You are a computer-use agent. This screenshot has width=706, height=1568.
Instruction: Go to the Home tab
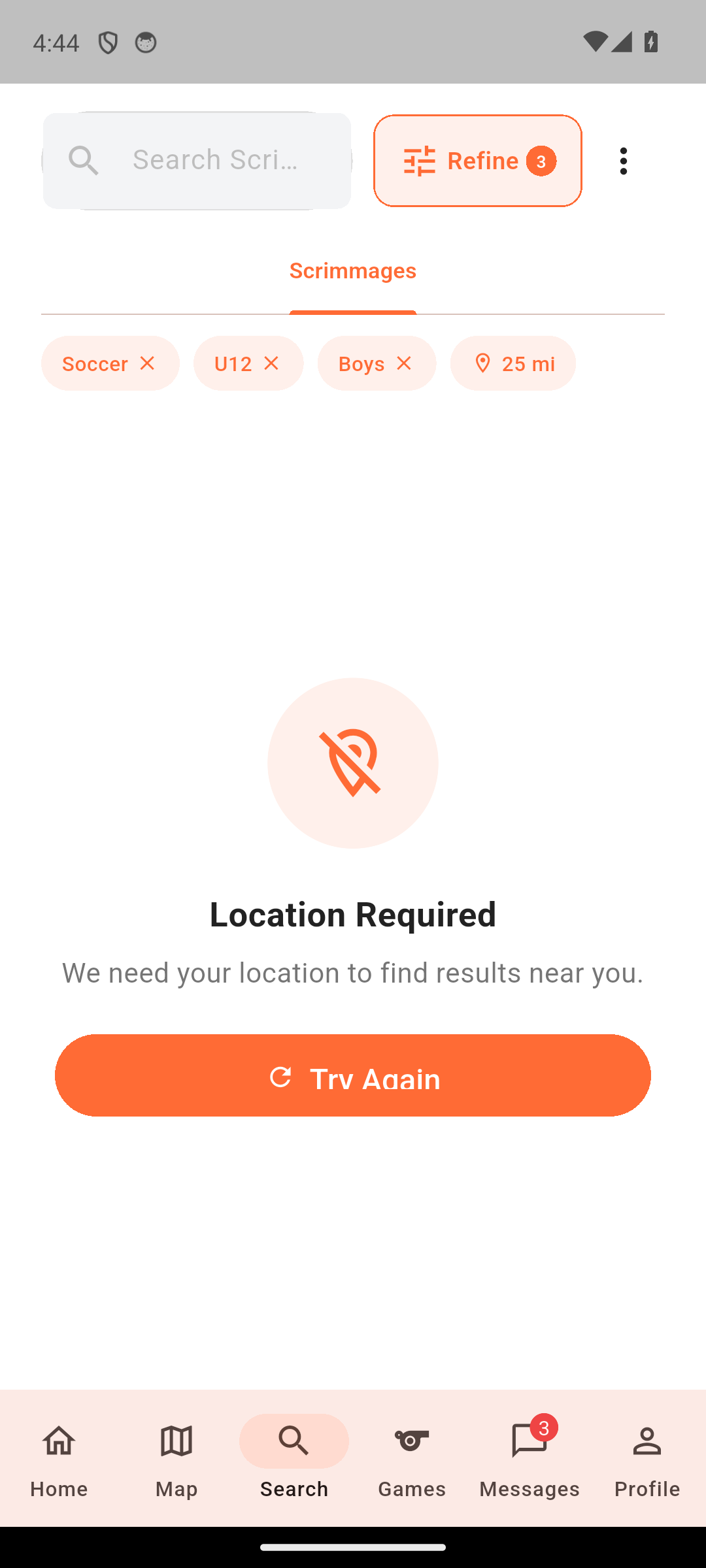[59, 1458]
